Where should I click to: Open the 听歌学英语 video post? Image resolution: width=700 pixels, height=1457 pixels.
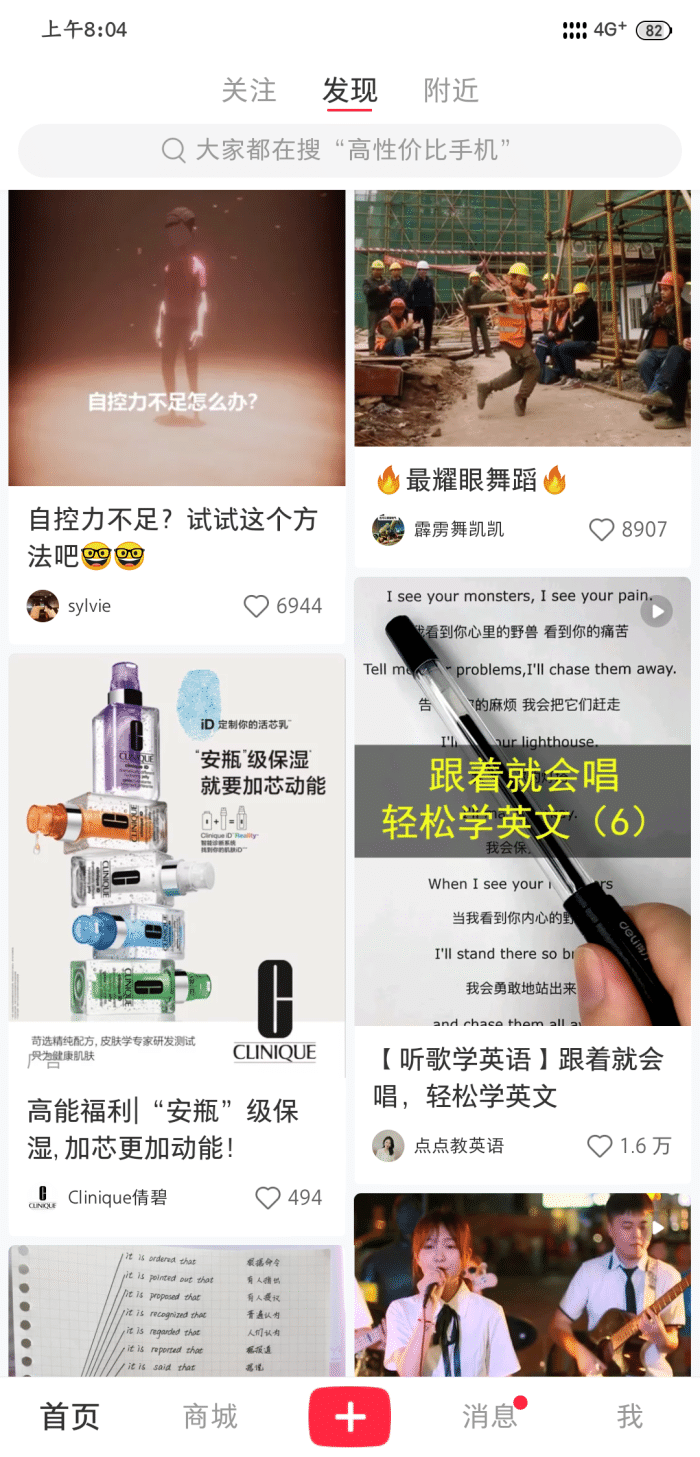click(x=522, y=800)
